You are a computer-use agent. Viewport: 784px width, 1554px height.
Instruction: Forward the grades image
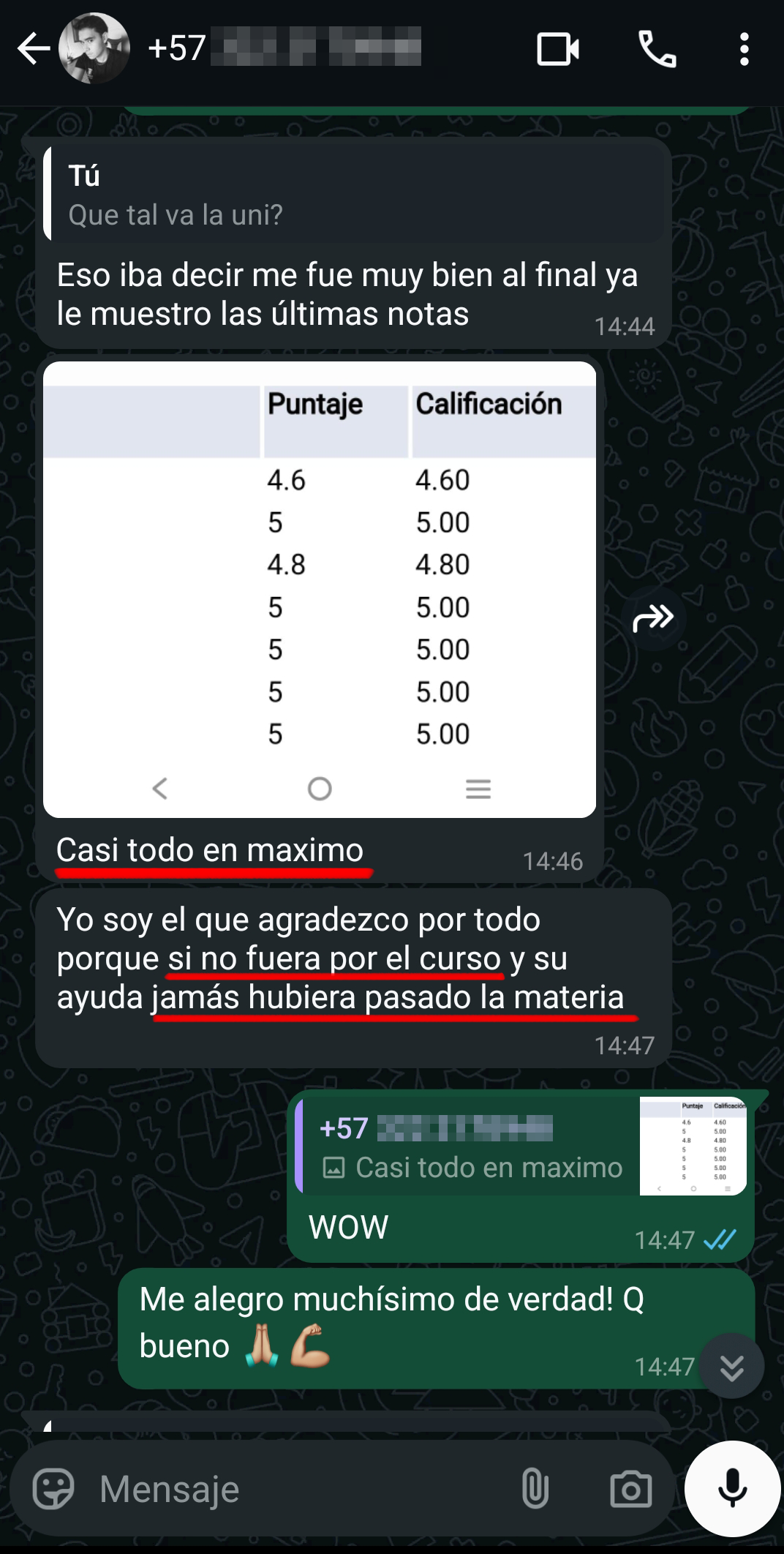[x=652, y=618]
